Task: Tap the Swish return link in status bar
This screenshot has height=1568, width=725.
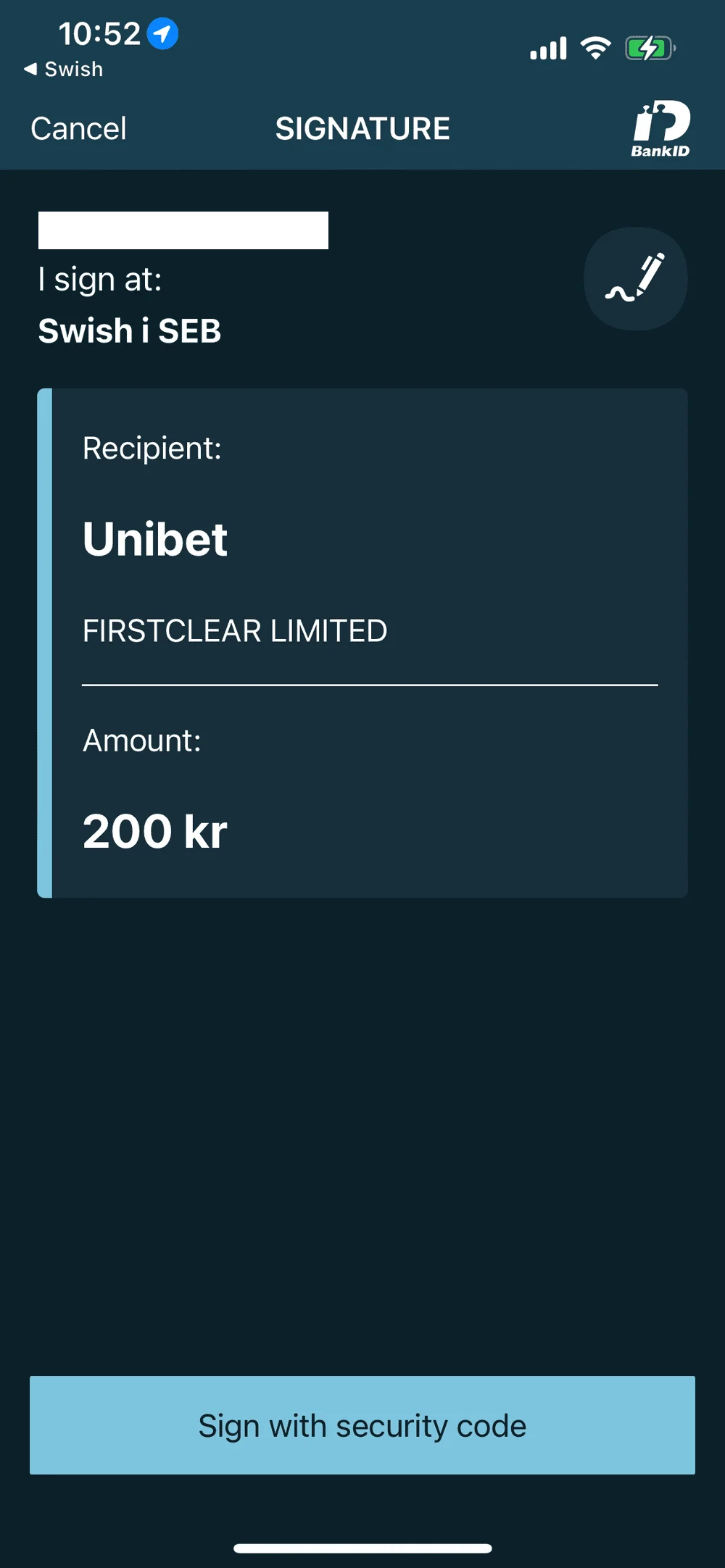Action: point(64,69)
